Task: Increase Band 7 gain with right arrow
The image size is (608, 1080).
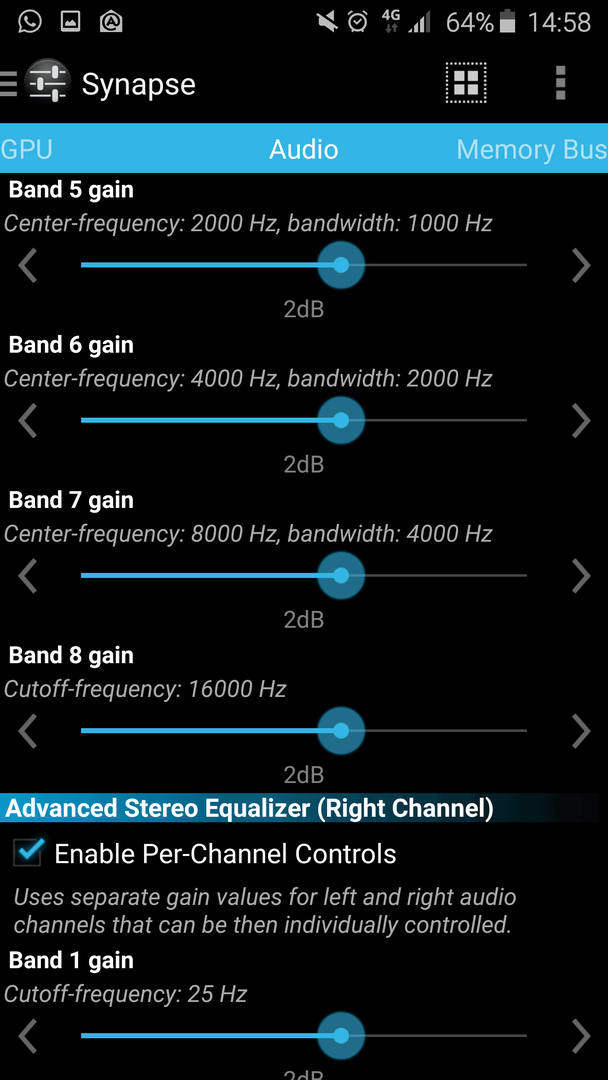Action: [581, 576]
